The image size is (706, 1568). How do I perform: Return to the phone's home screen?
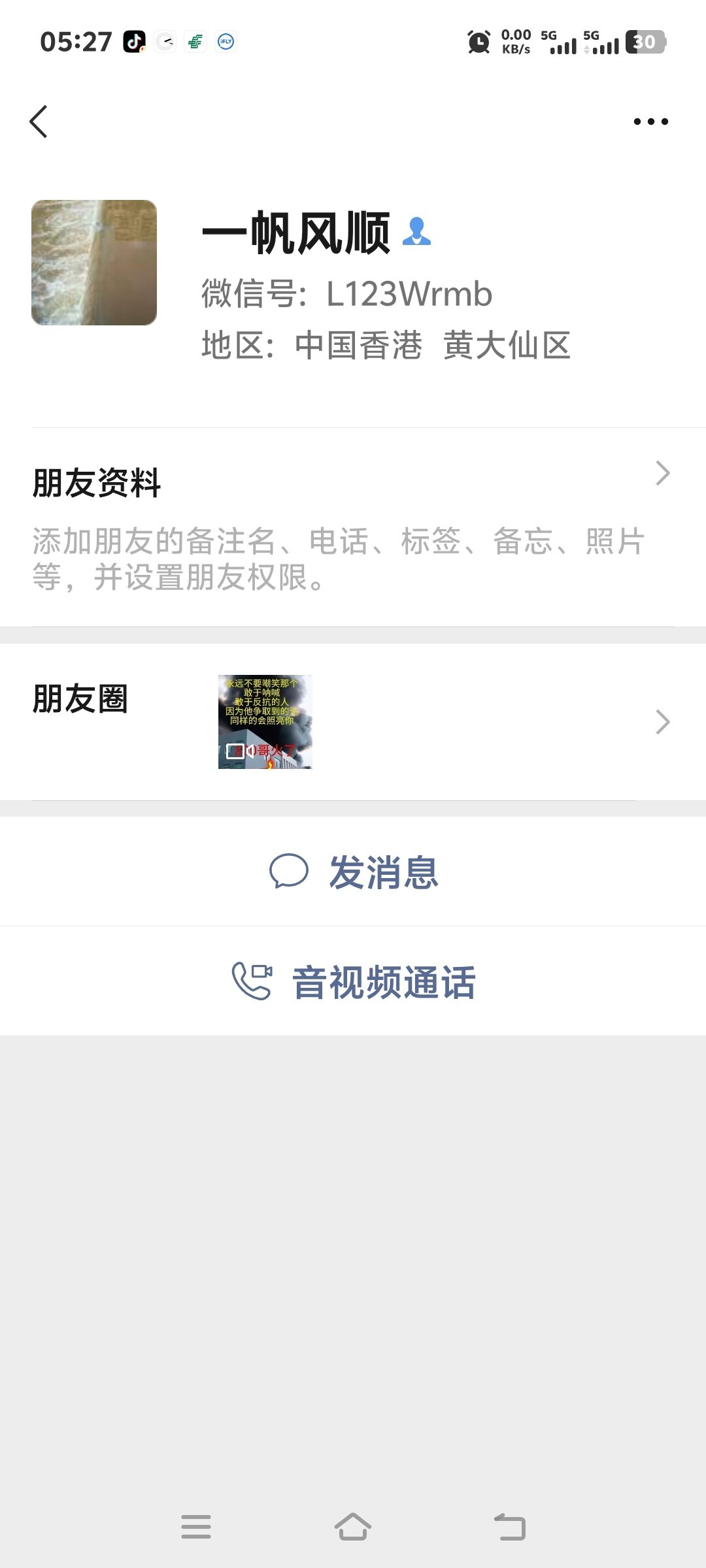353,1527
